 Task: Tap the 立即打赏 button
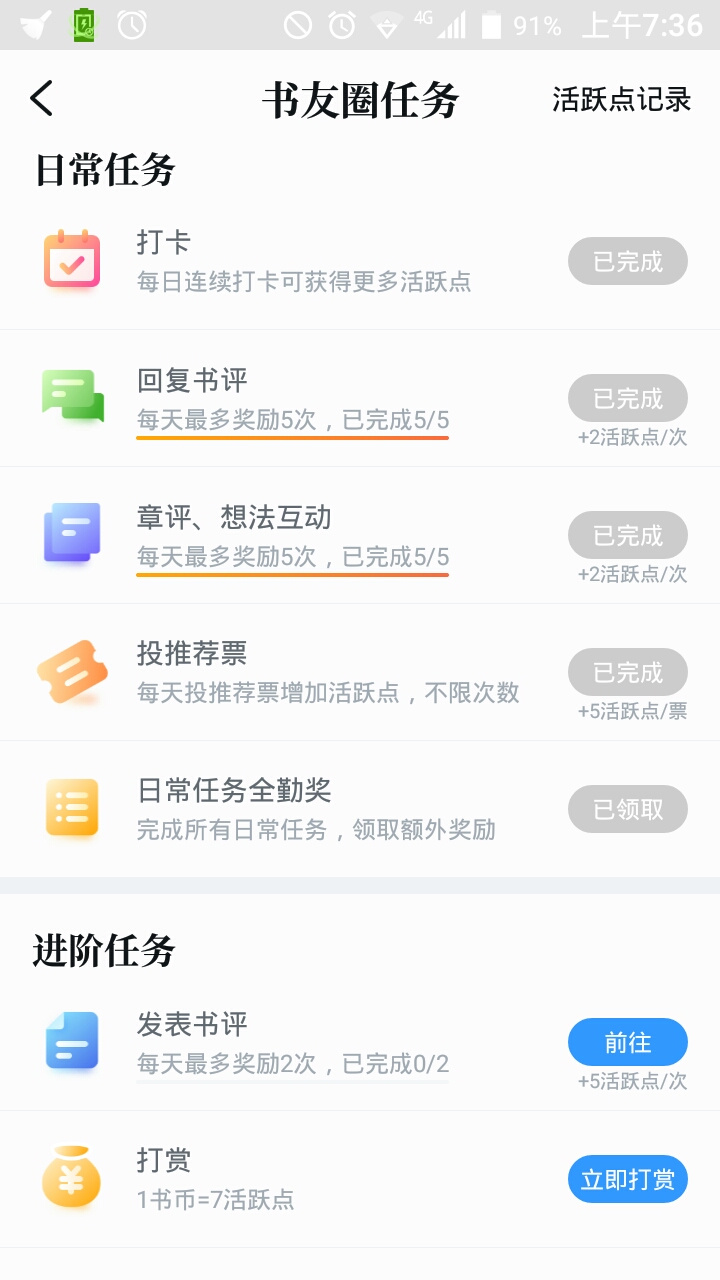pos(628,1179)
